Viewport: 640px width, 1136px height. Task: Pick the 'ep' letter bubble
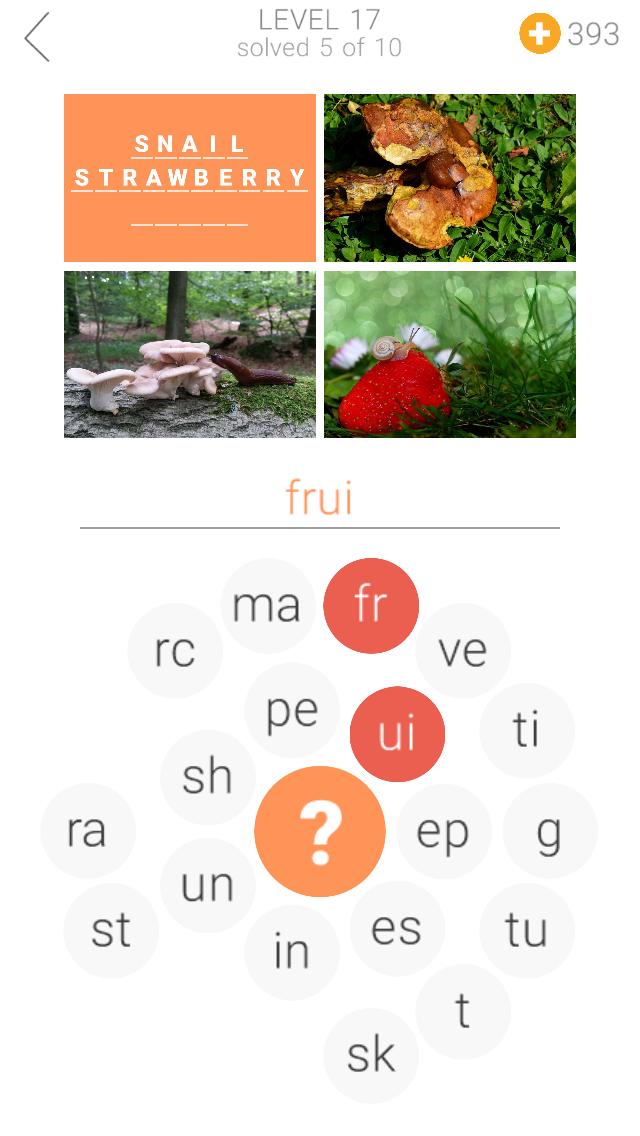(x=444, y=831)
